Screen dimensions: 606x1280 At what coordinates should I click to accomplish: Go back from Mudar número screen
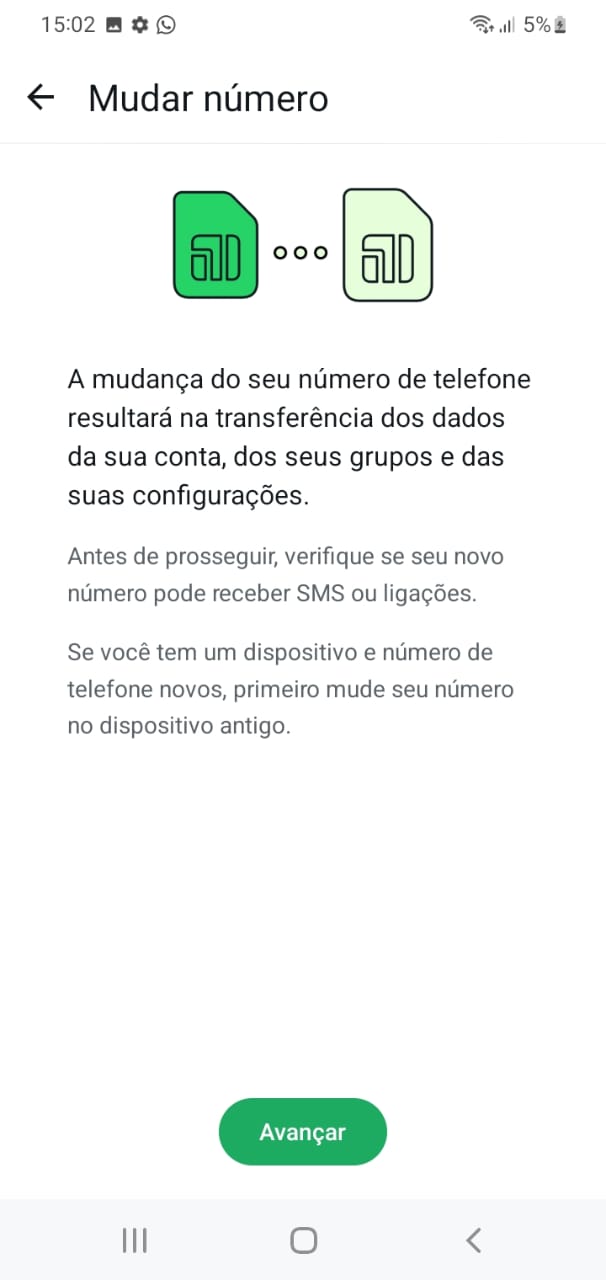point(40,97)
